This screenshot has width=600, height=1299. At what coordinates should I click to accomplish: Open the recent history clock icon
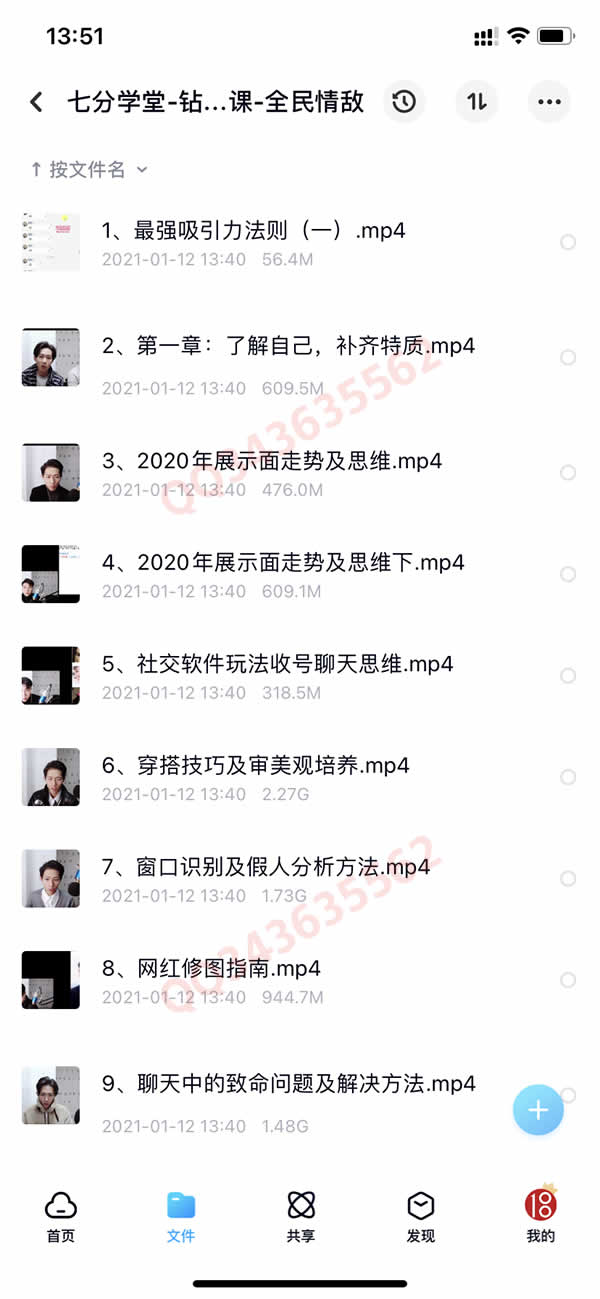coord(404,102)
